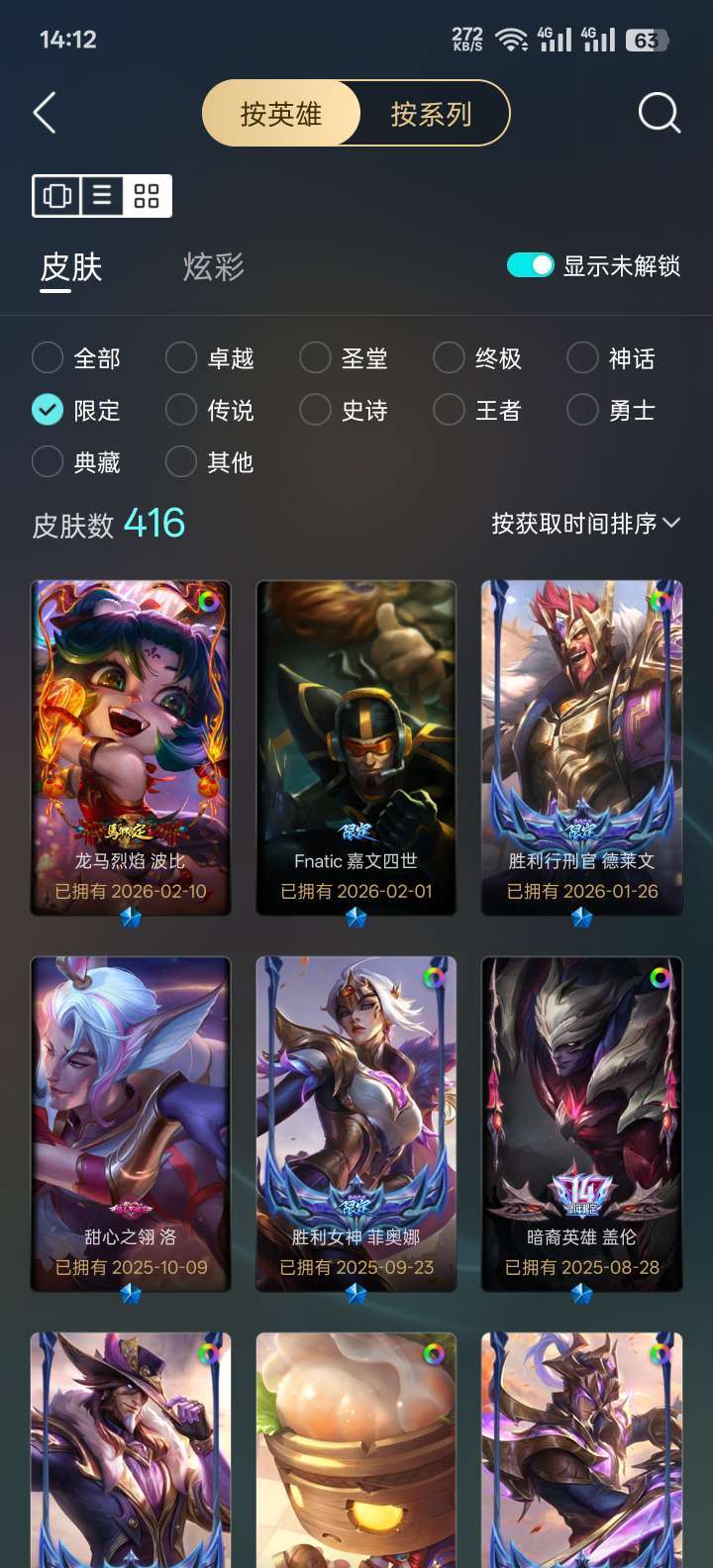This screenshot has width=713, height=1568.
Task: Disable the 显示未解锁 toggle
Action: (x=530, y=264)
